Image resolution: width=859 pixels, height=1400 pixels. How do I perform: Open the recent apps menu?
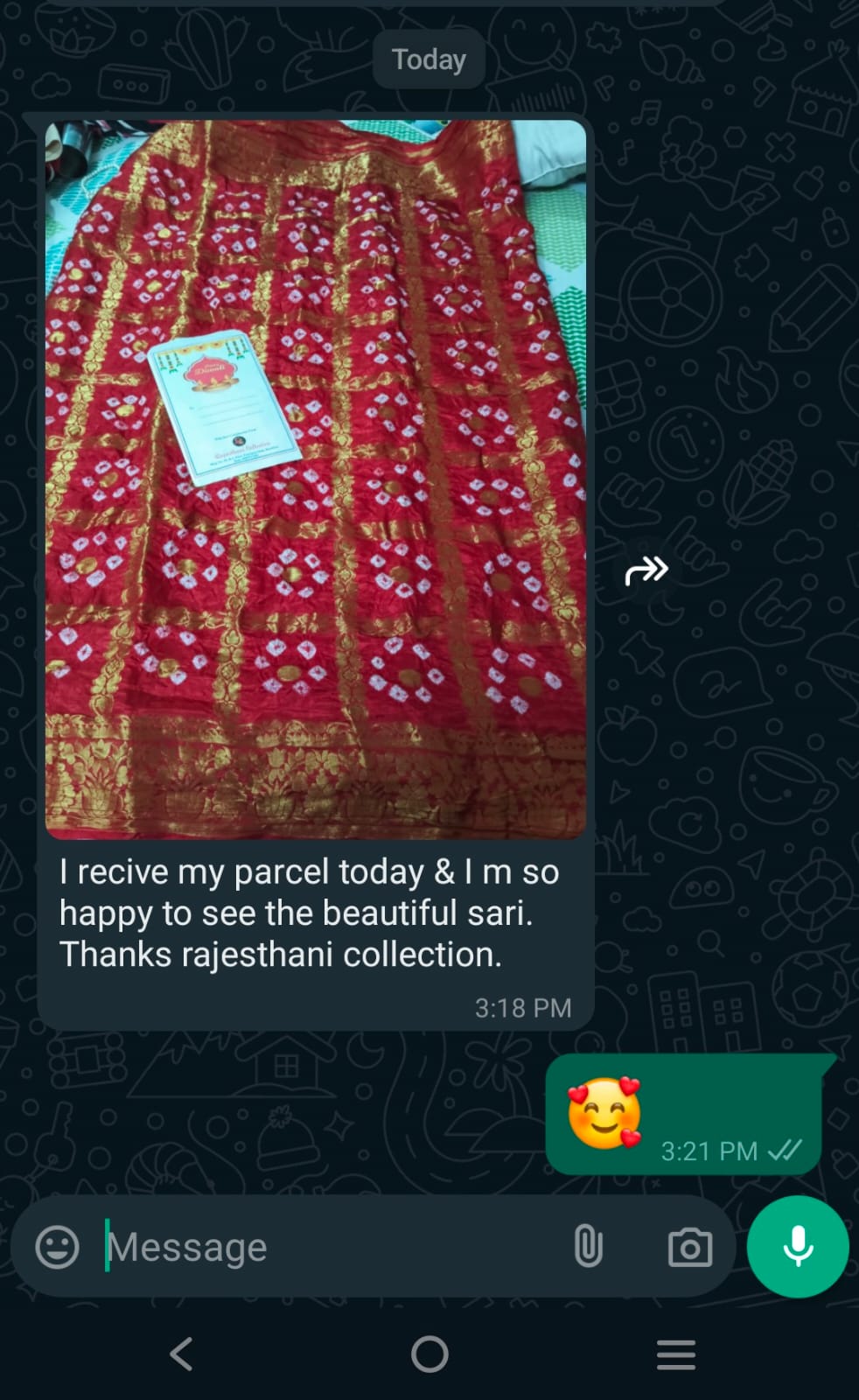(x=676, y=1354)
